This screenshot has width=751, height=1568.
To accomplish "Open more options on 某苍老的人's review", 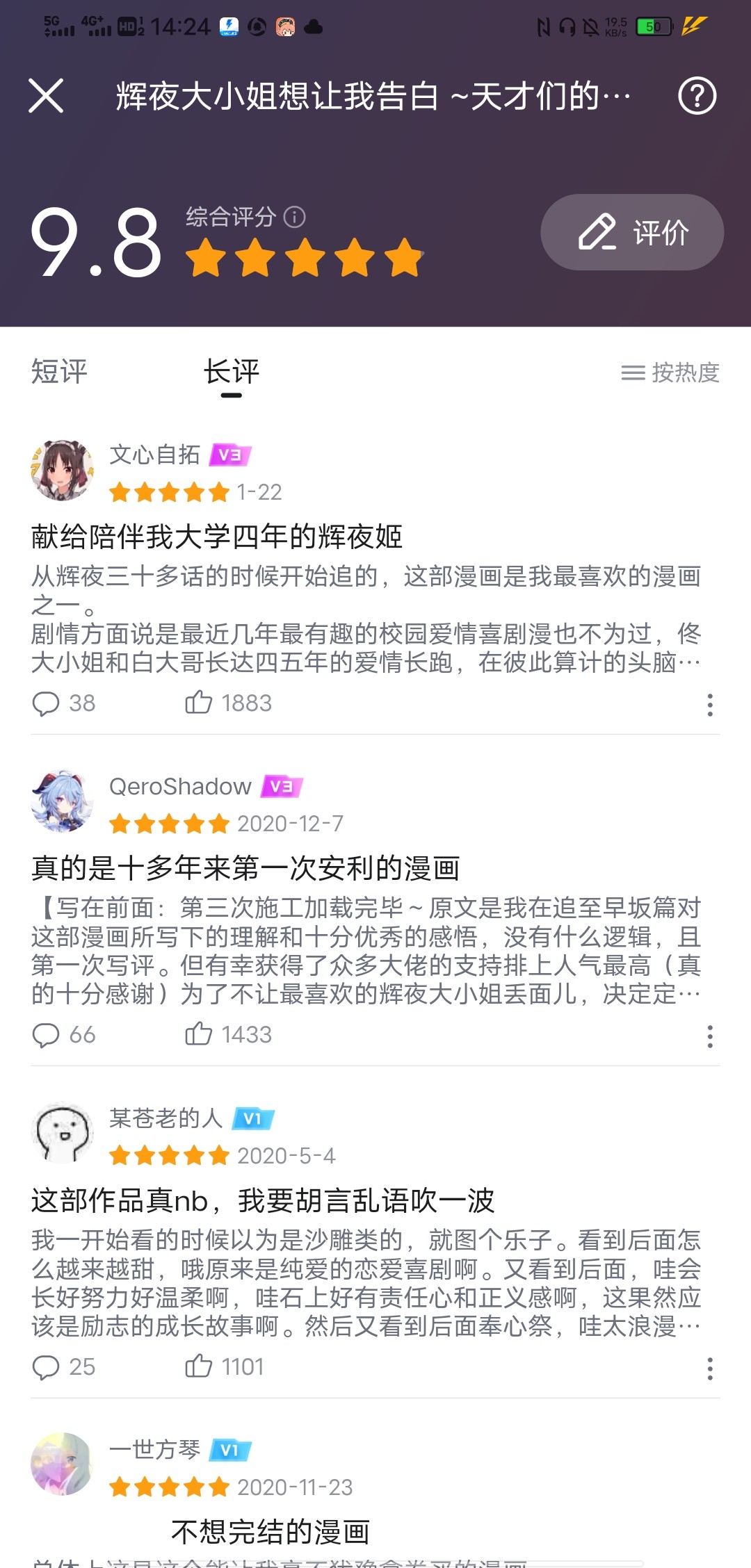I will point(709,1368).
